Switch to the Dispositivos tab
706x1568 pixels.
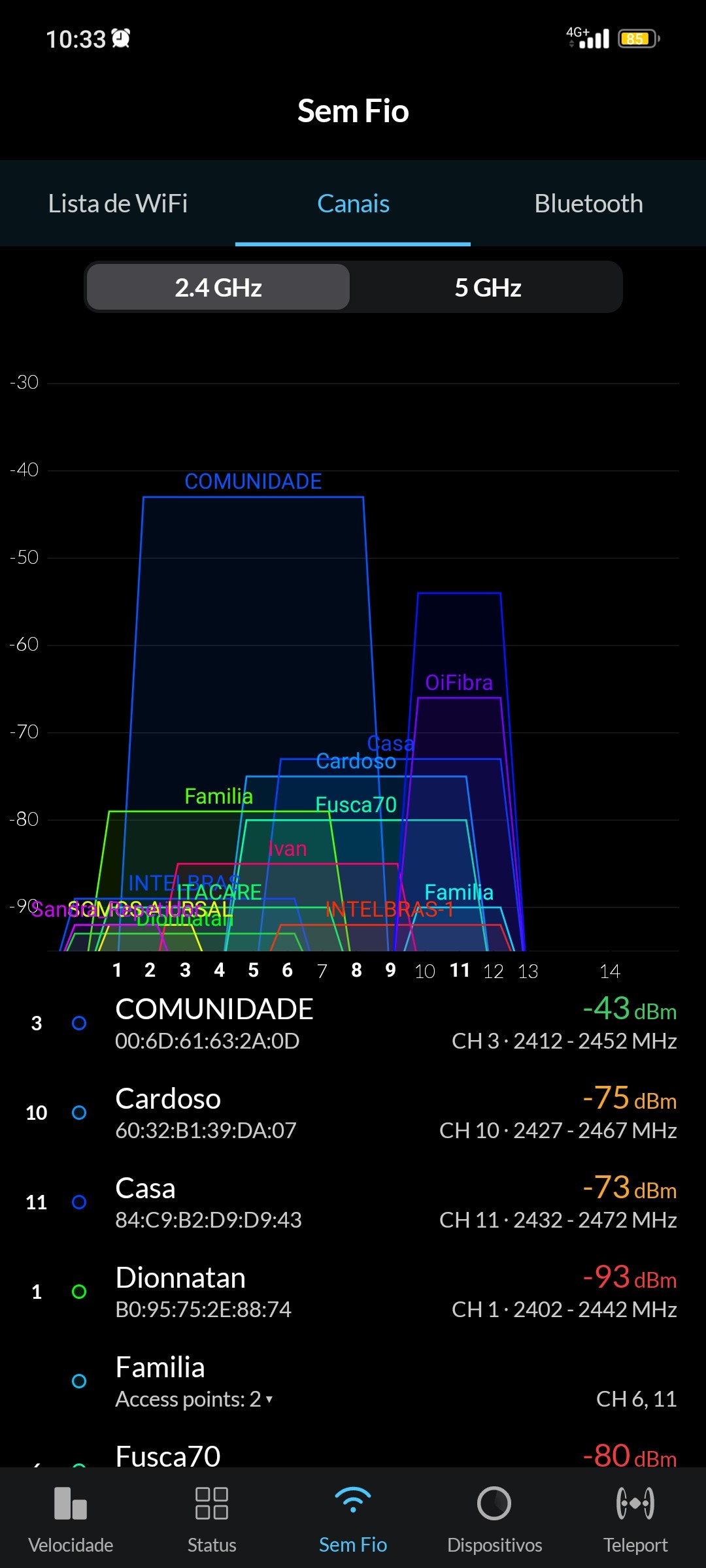click(494, 1518)
